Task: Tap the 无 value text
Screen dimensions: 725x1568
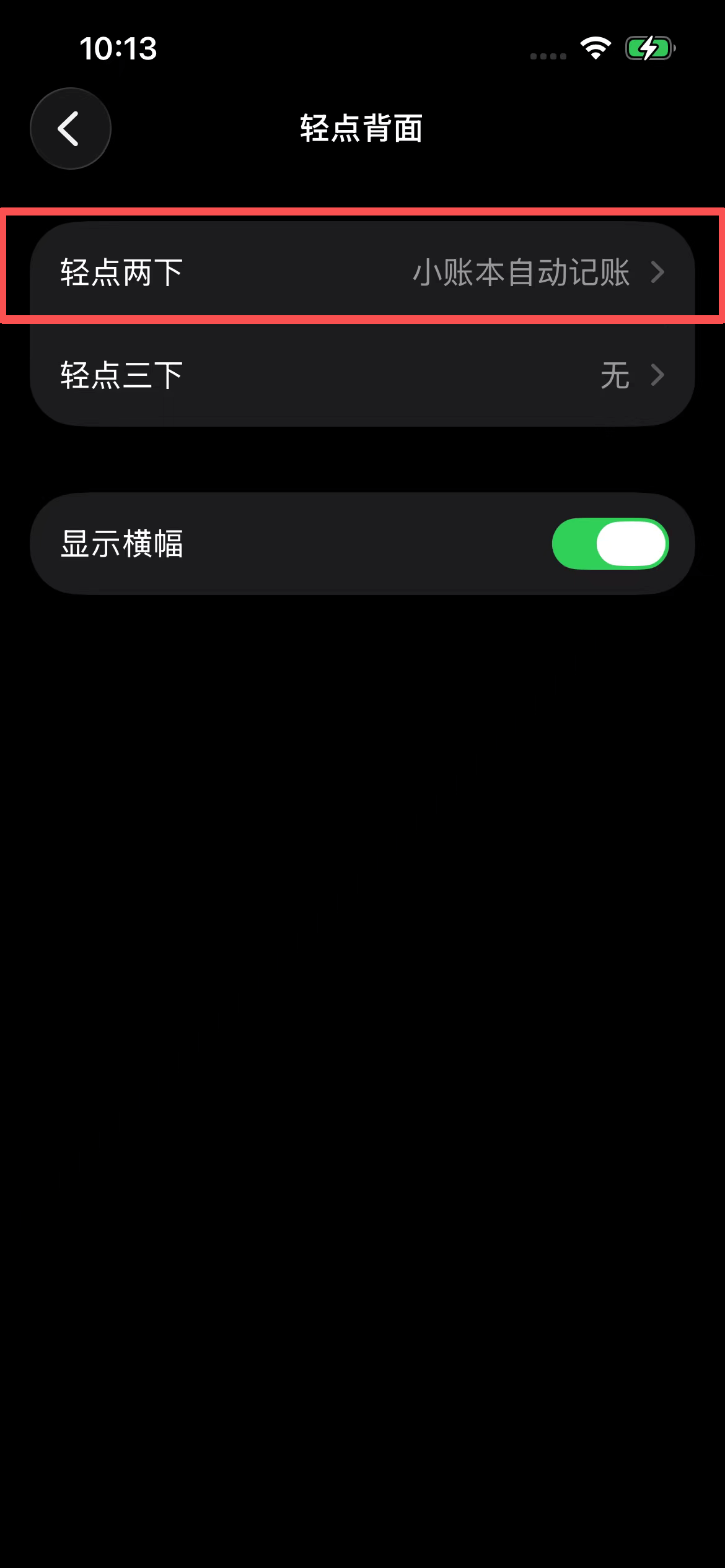Action: coord(616,376)
